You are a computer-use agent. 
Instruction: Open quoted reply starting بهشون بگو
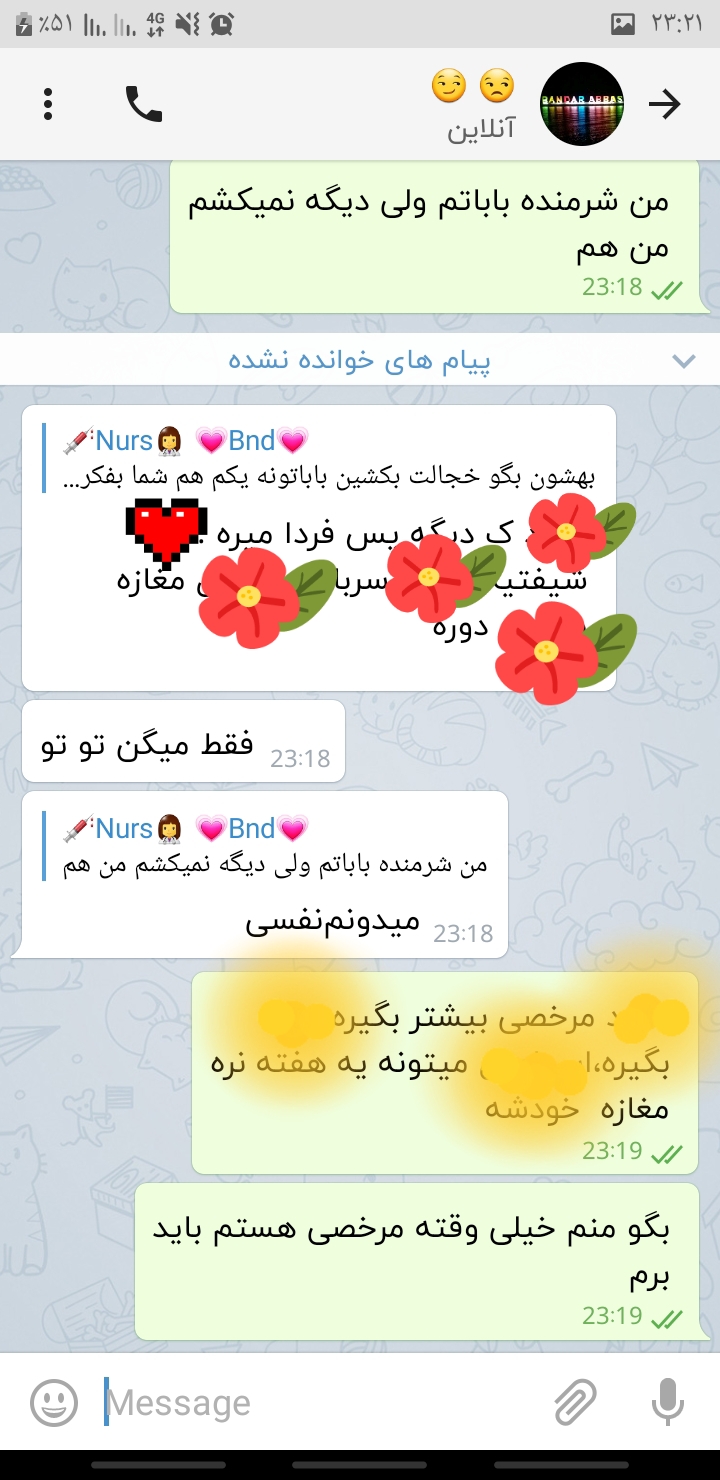coord(320,458)
